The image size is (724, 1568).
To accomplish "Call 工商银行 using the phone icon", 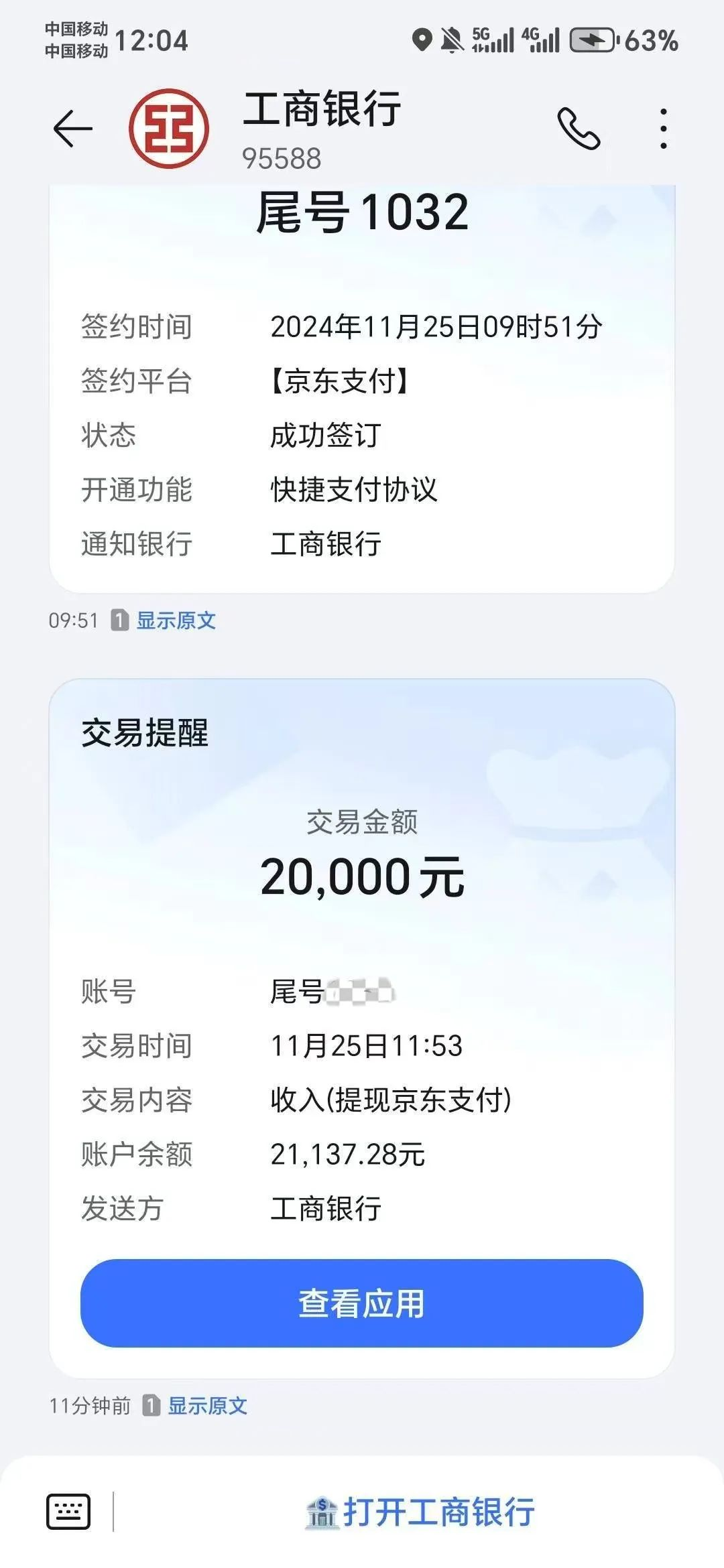I will (579, 128).
